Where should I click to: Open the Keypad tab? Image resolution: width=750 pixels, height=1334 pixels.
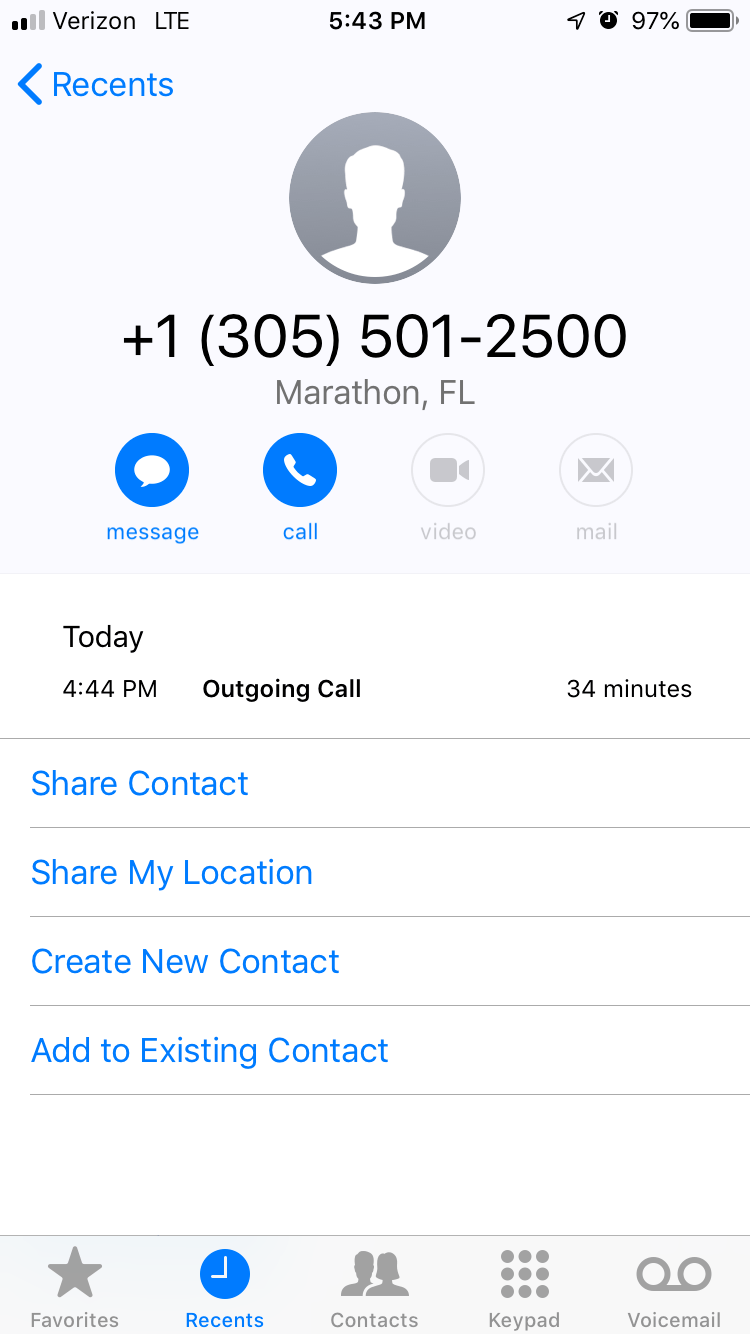pyautogui.click(x=524, y=1287)
